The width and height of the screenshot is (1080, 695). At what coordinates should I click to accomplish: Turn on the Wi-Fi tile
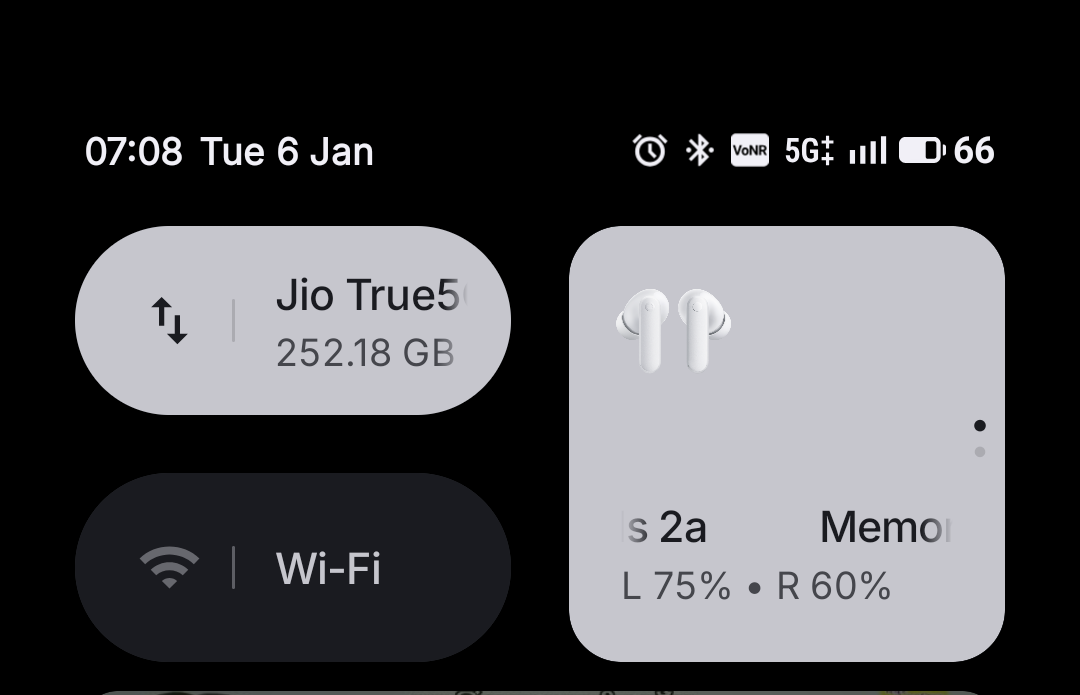click(293, 568)
